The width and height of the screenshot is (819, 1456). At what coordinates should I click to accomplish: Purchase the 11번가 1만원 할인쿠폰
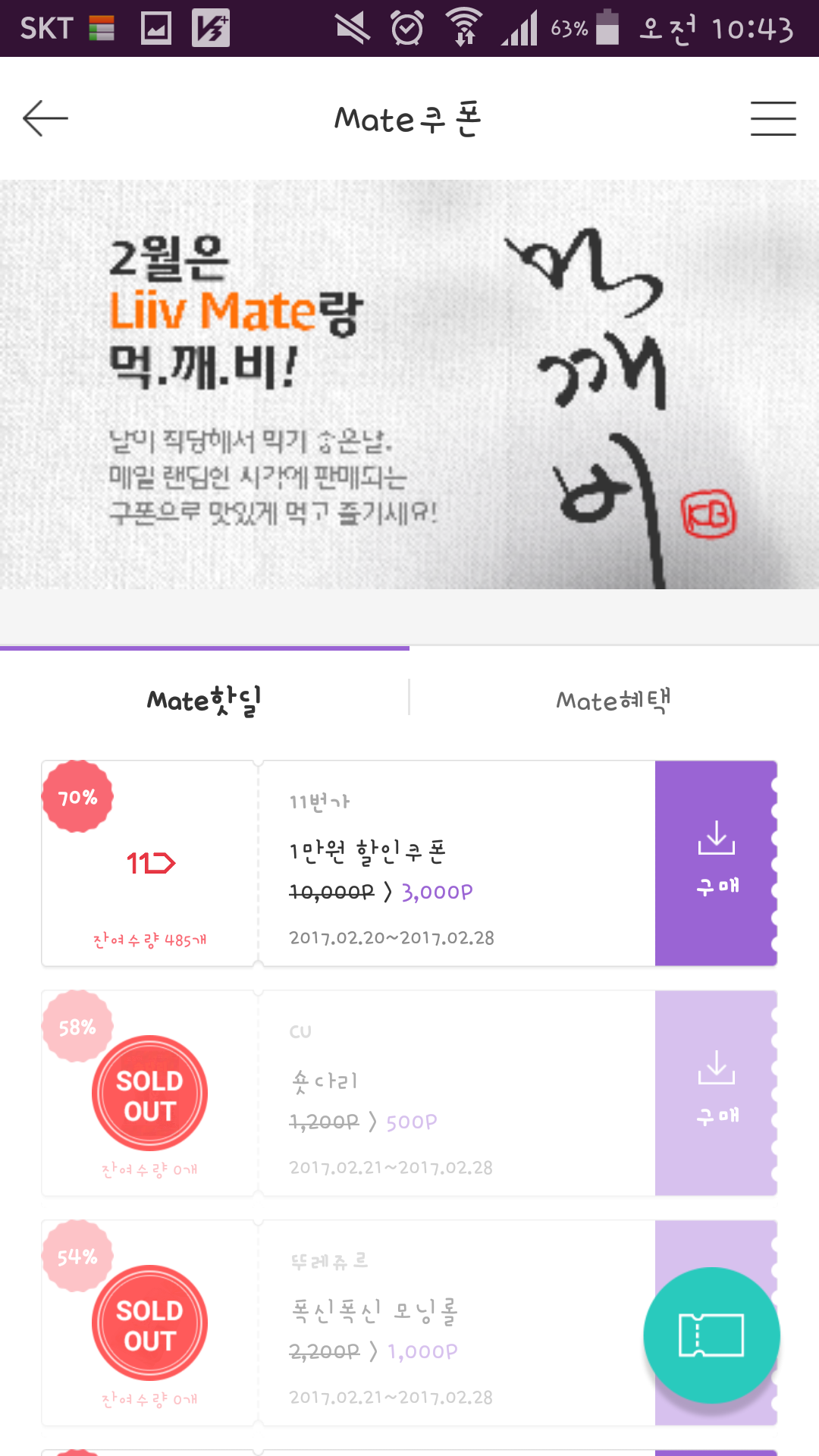tap(716, 863)
